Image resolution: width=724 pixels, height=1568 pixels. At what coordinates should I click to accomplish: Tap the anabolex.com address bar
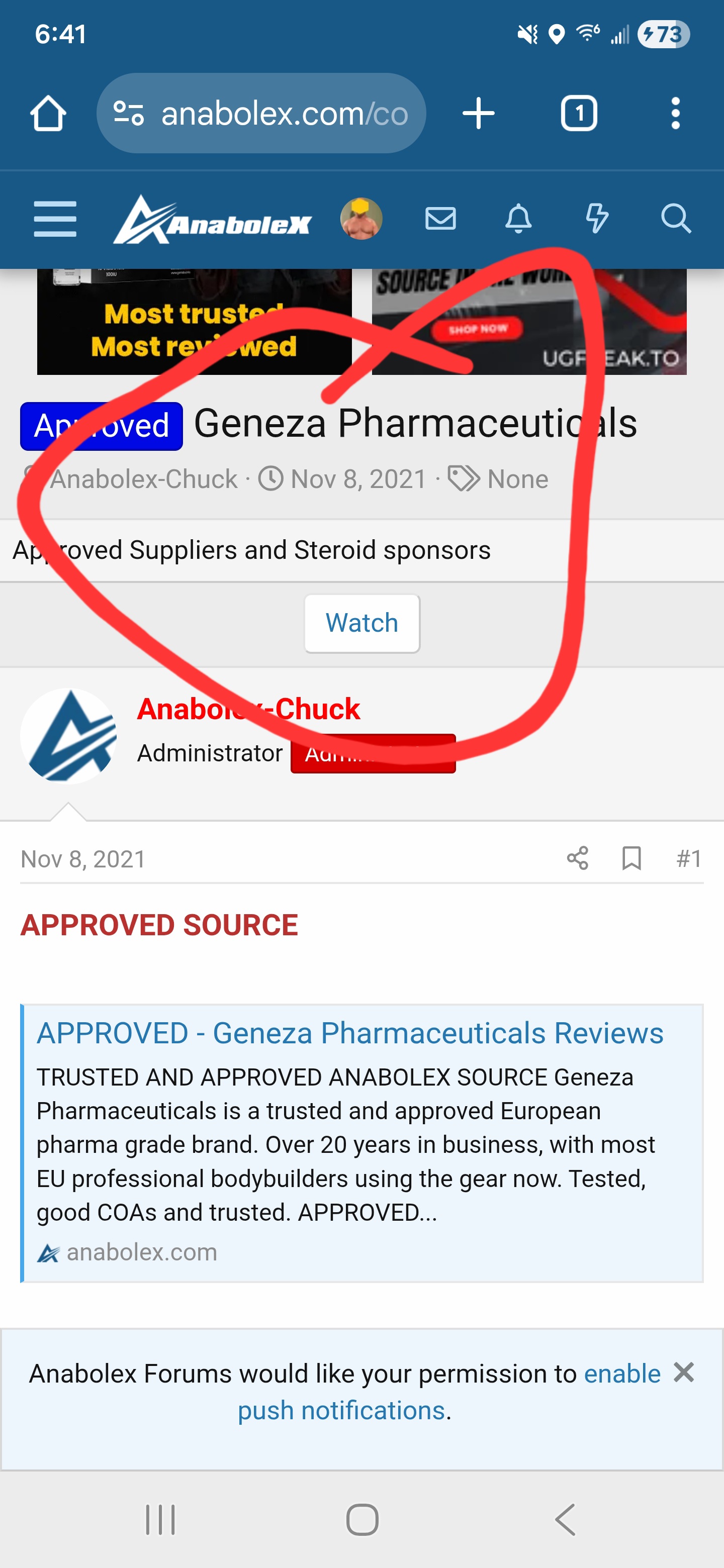262,113
